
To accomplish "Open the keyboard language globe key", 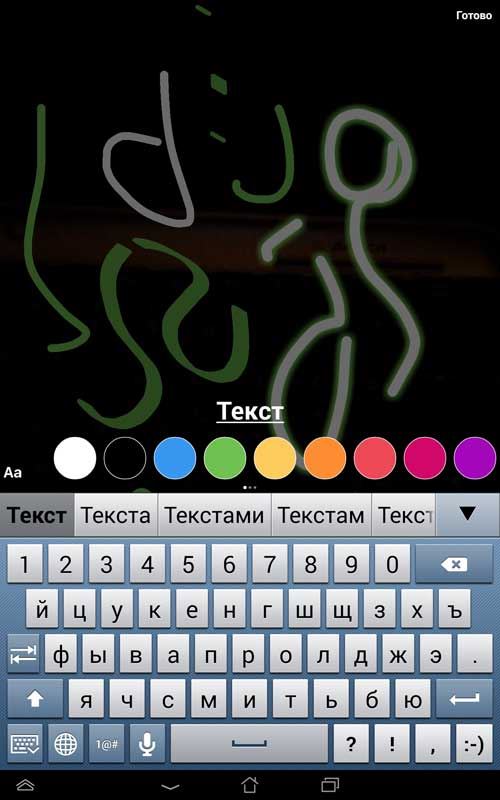I will pos(66,744).
